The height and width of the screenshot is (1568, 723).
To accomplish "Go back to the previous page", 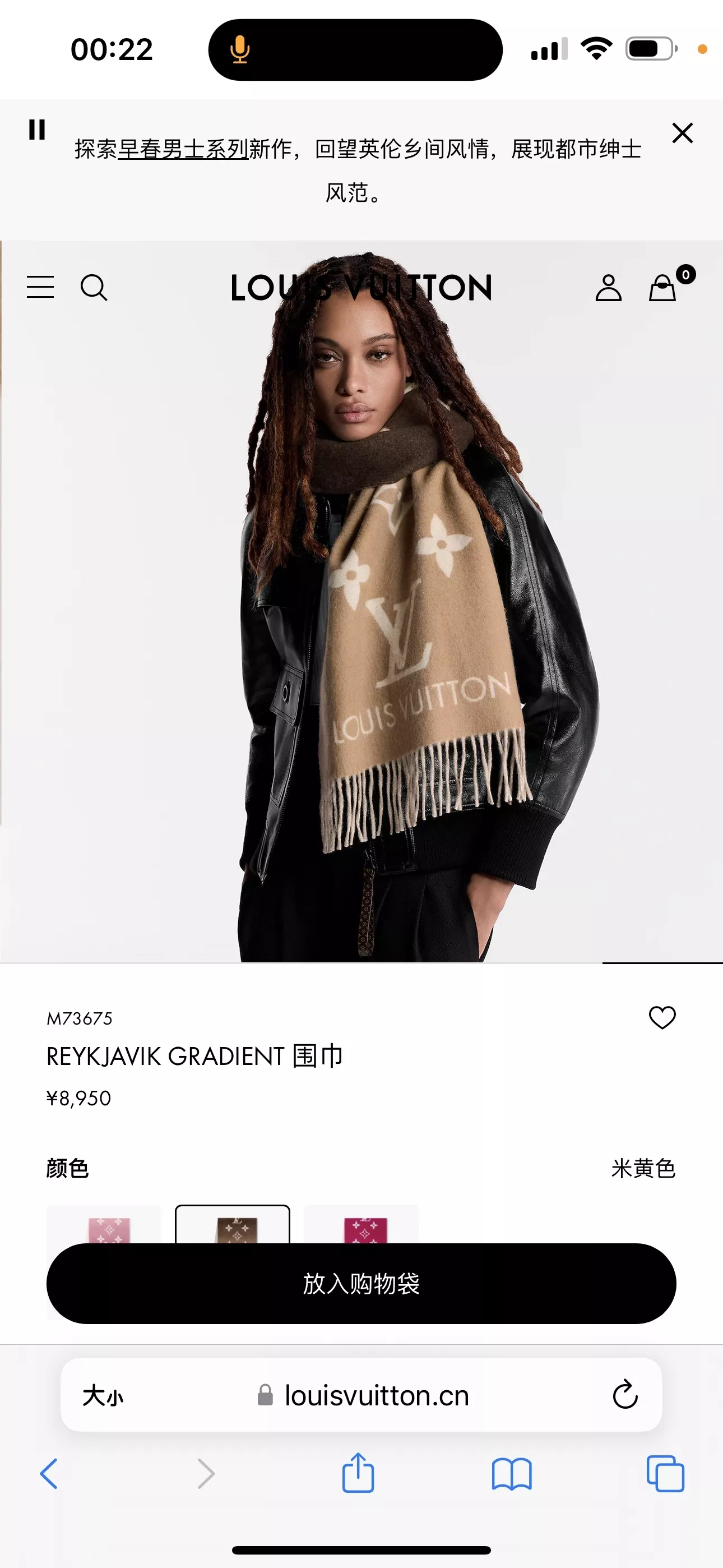I will [x=49, y=1474].
